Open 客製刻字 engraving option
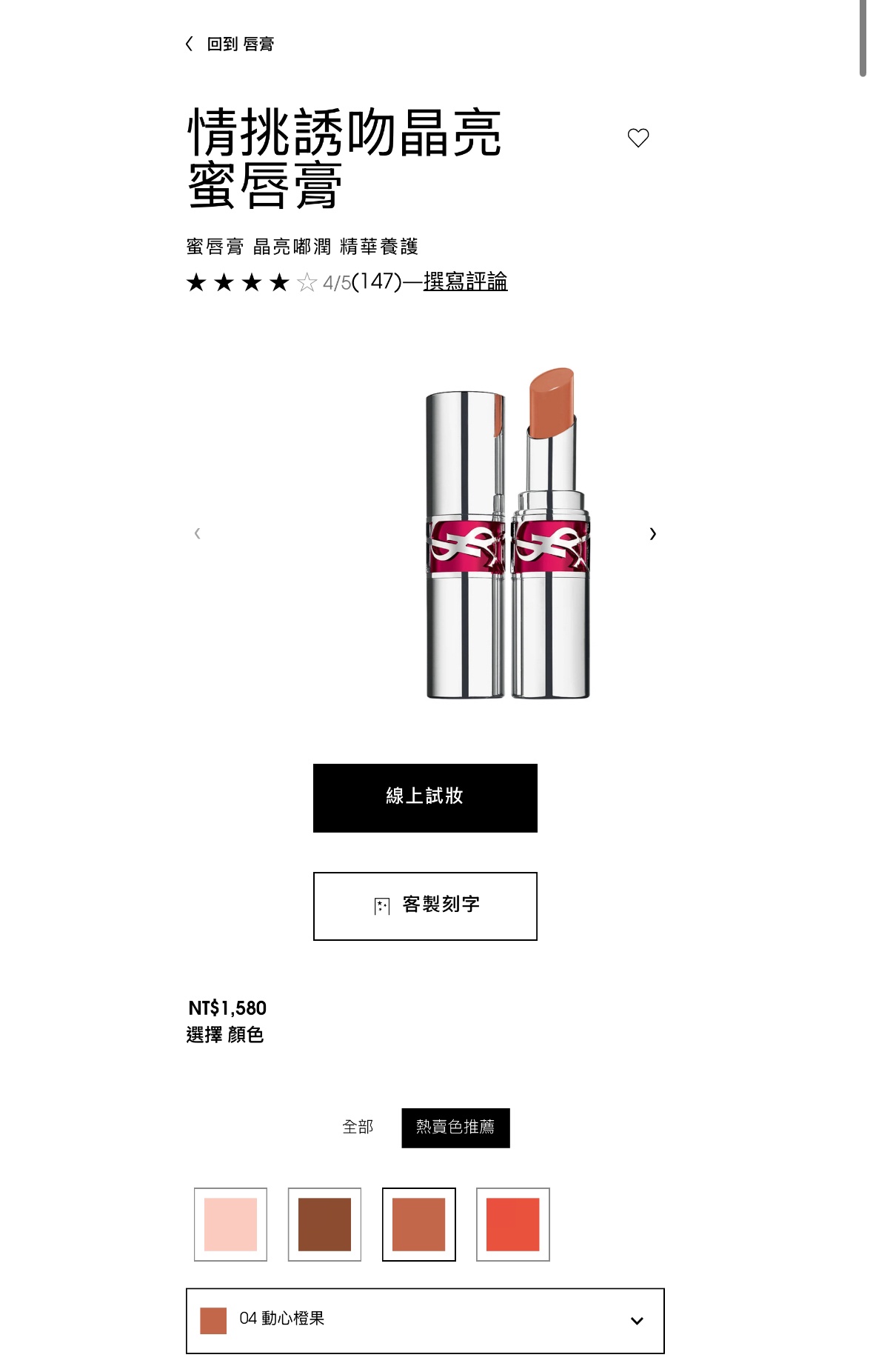Screen dimensions: 873x1372 click(425, 906)
